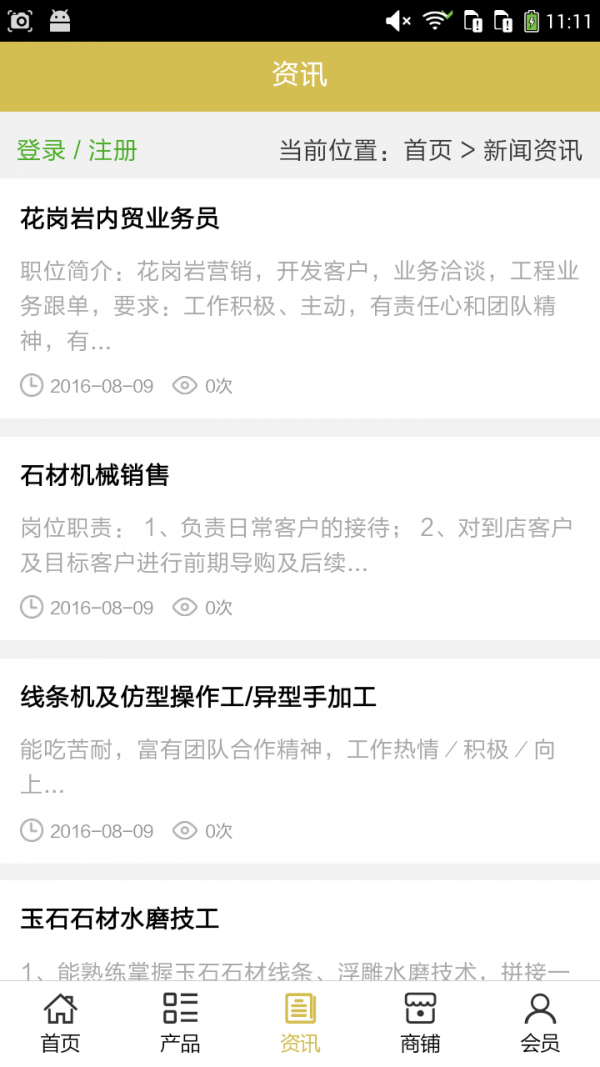The width and height of the screenshot is (600, 1067).
Task: Open the 花岗岩内贸业务员 job post
Action: point(120,218)
